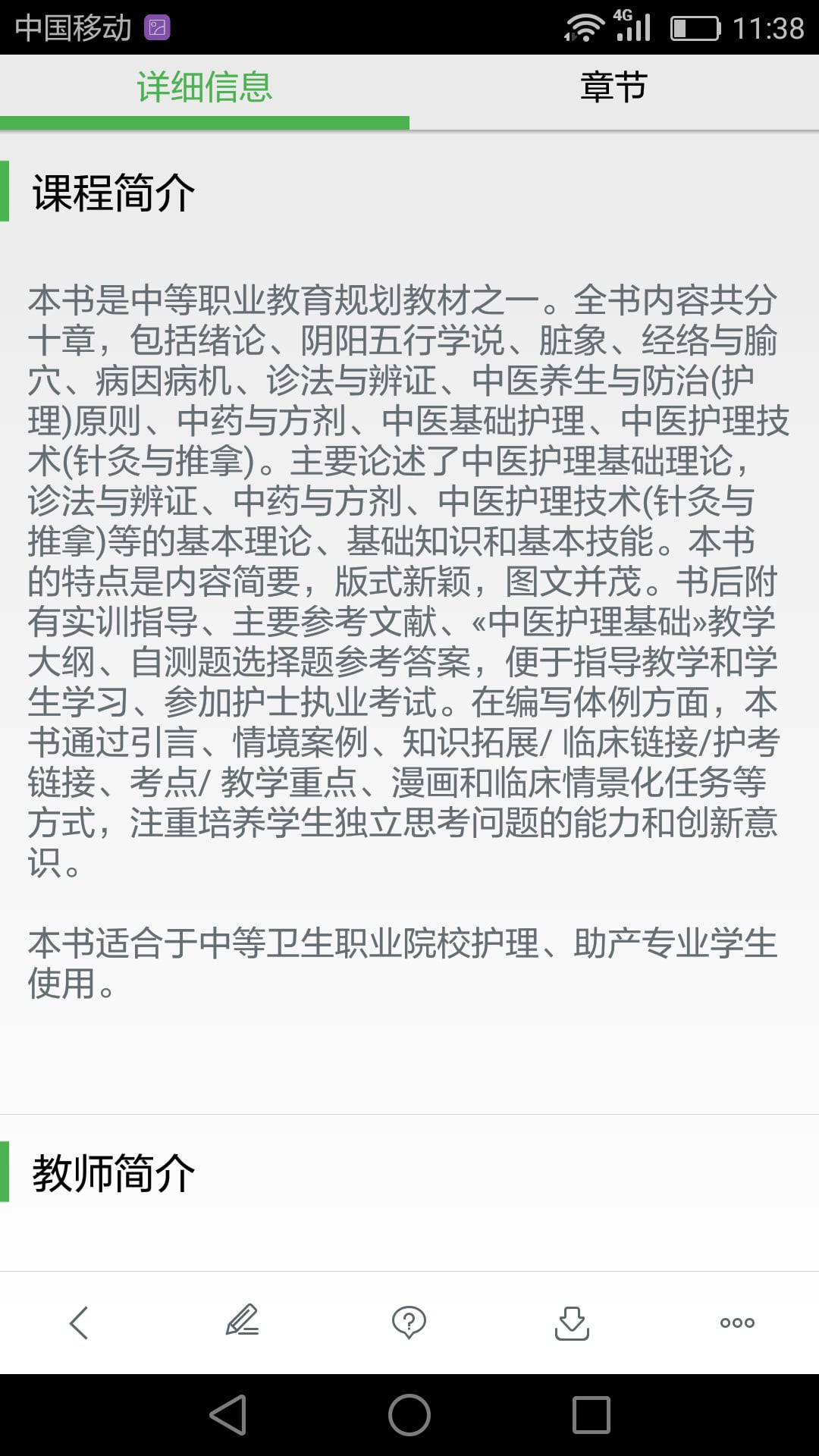This screenshot has width=819, height=1456.
Task: Select the 详细信息 tab
Action: tap(205, 87)
